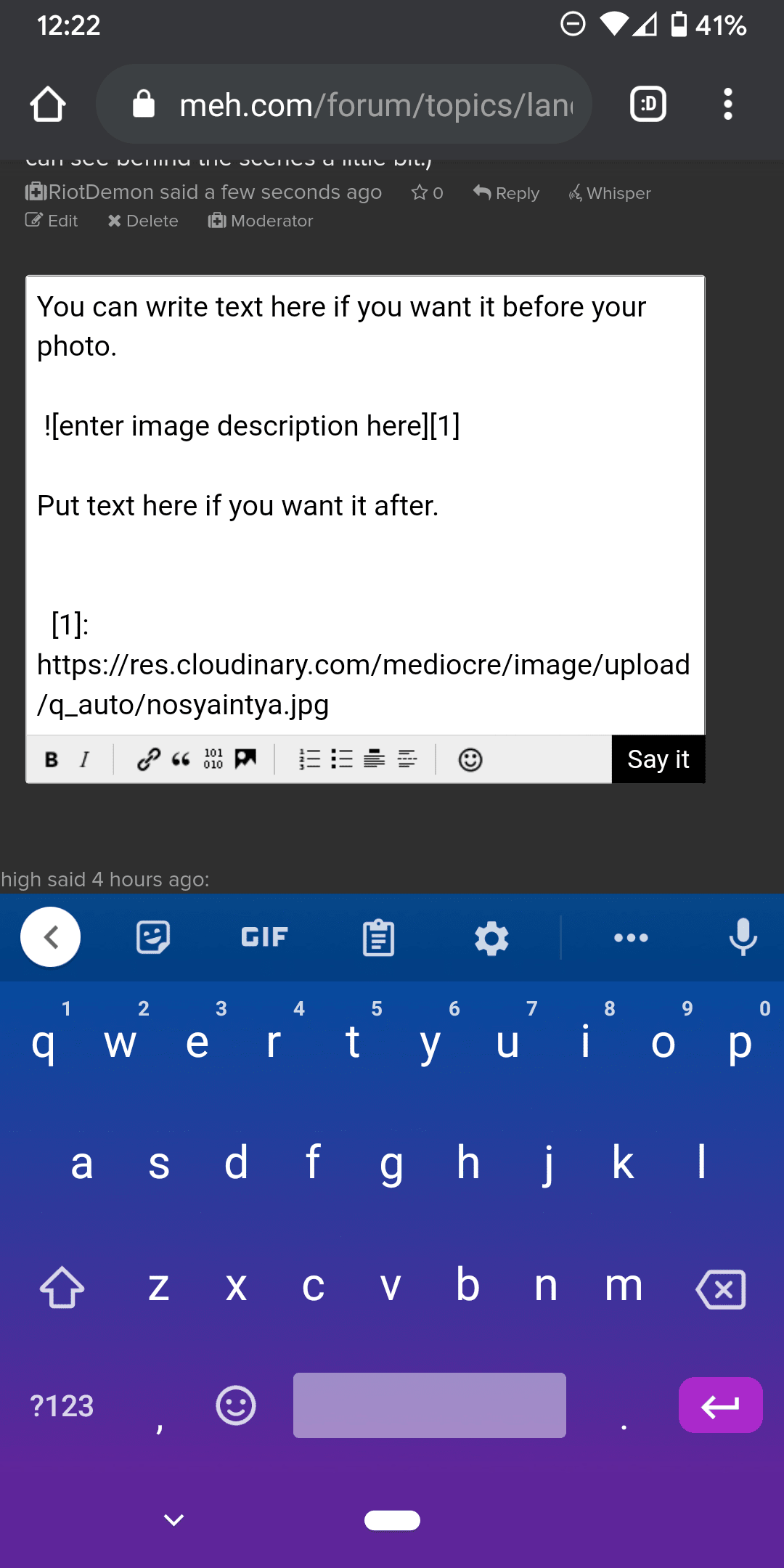Open Moderator options for the comment
This screenshot has height=1568, width=784.
[261, 221]
